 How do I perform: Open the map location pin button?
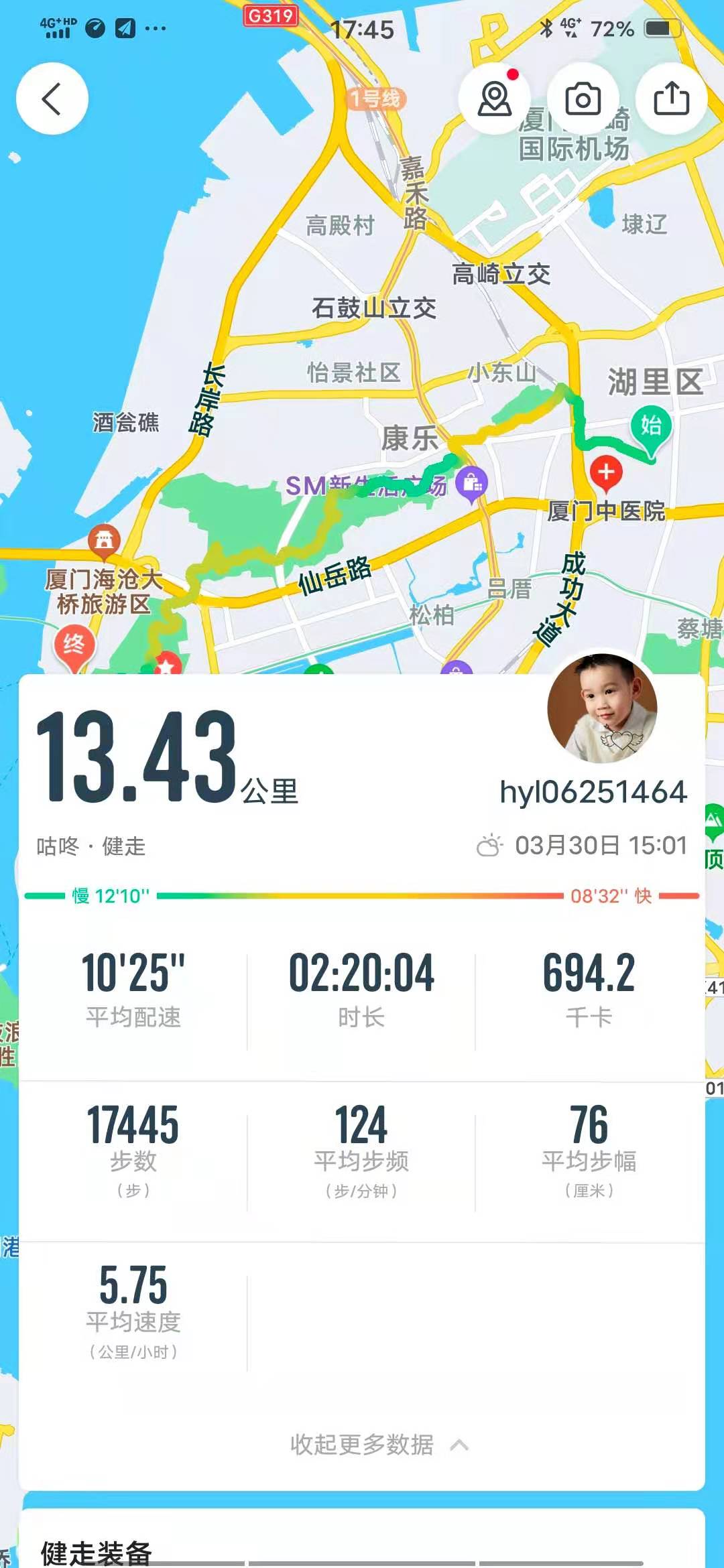point(495,99)
